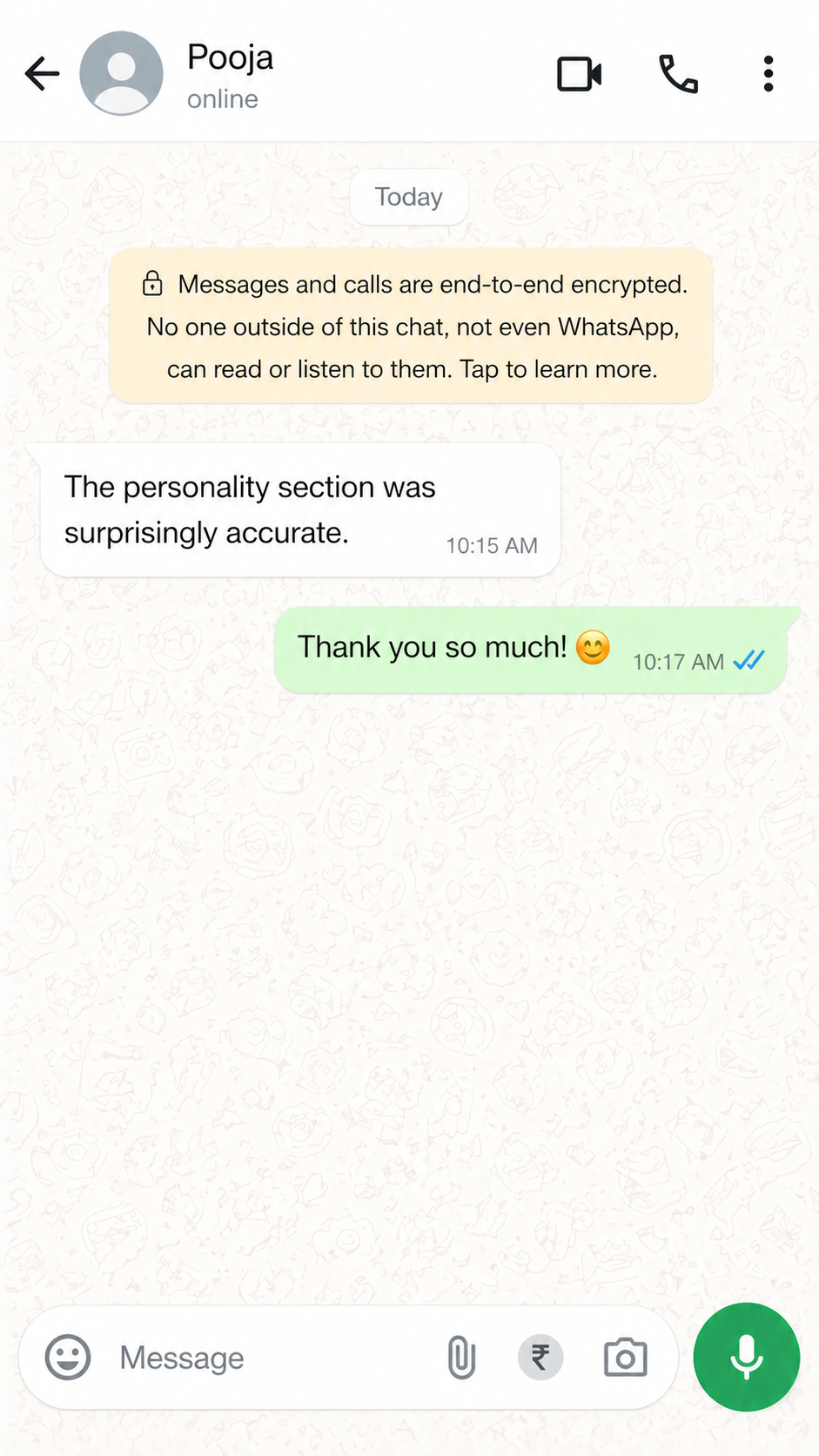Image resolution: width=819 pixels, height=1456 pixels.
Task: Open the paperclip attachment menu
Action: point(461,1358)
